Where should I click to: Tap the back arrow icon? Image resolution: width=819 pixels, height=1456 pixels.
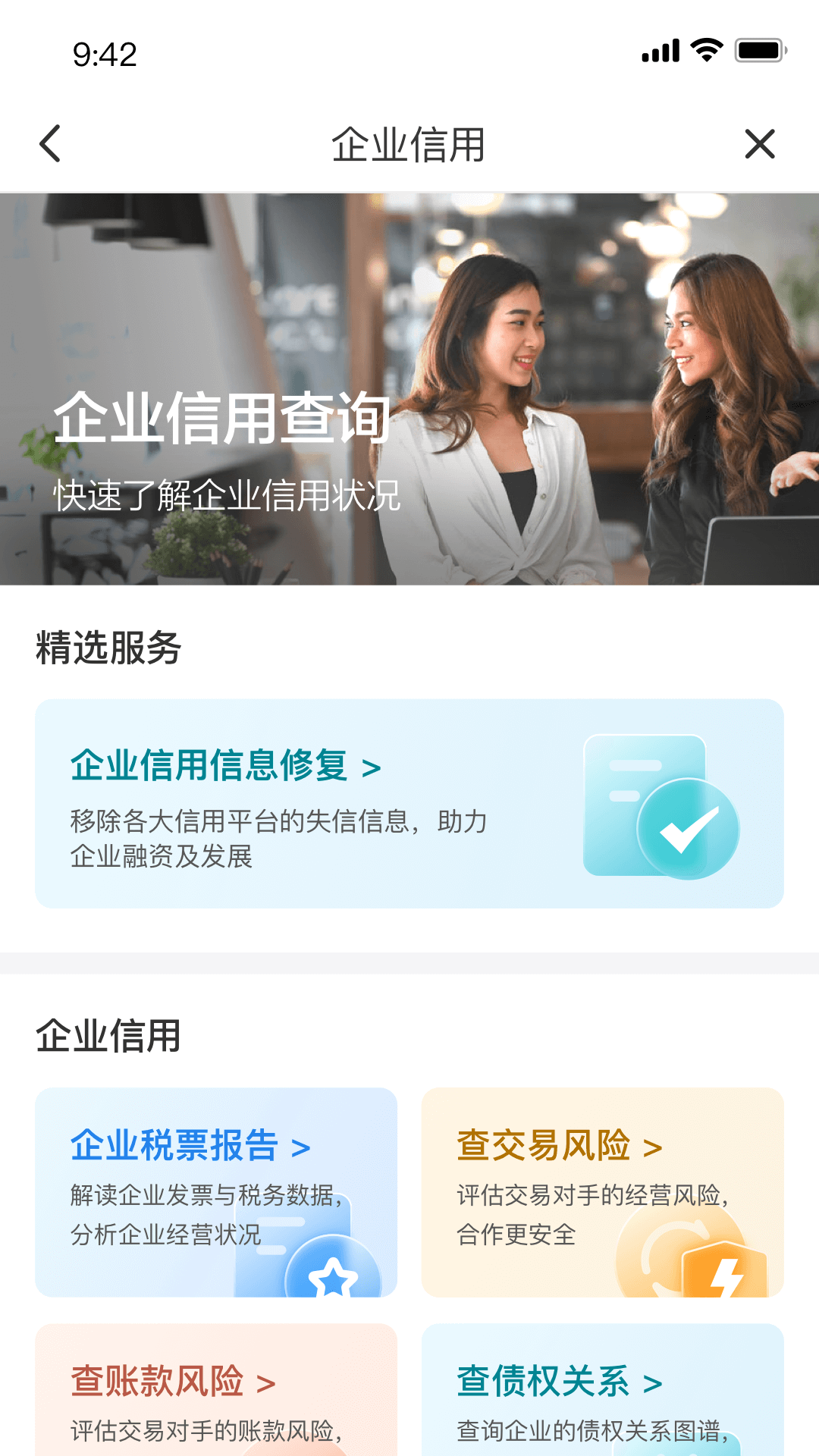point(50,144)
